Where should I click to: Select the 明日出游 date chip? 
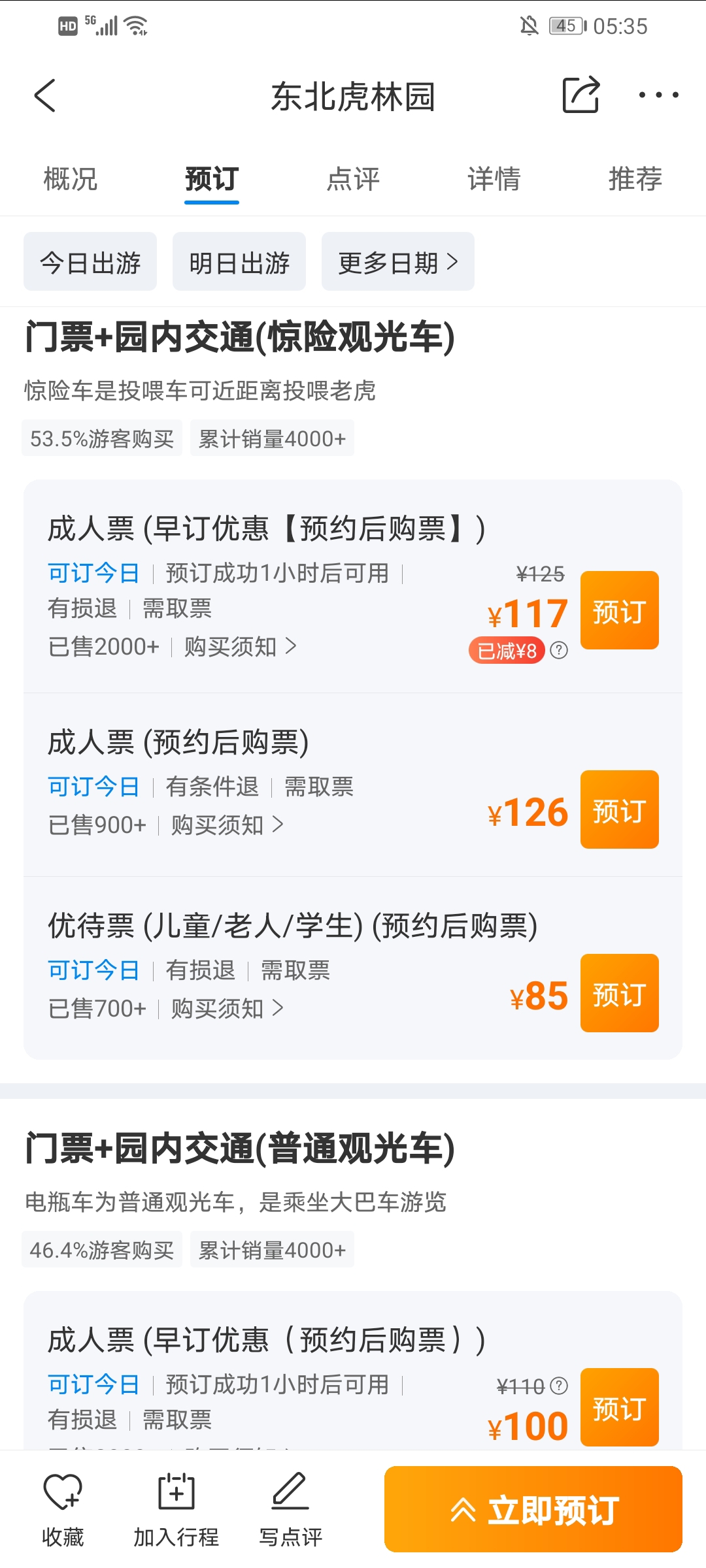coord(239,261)
